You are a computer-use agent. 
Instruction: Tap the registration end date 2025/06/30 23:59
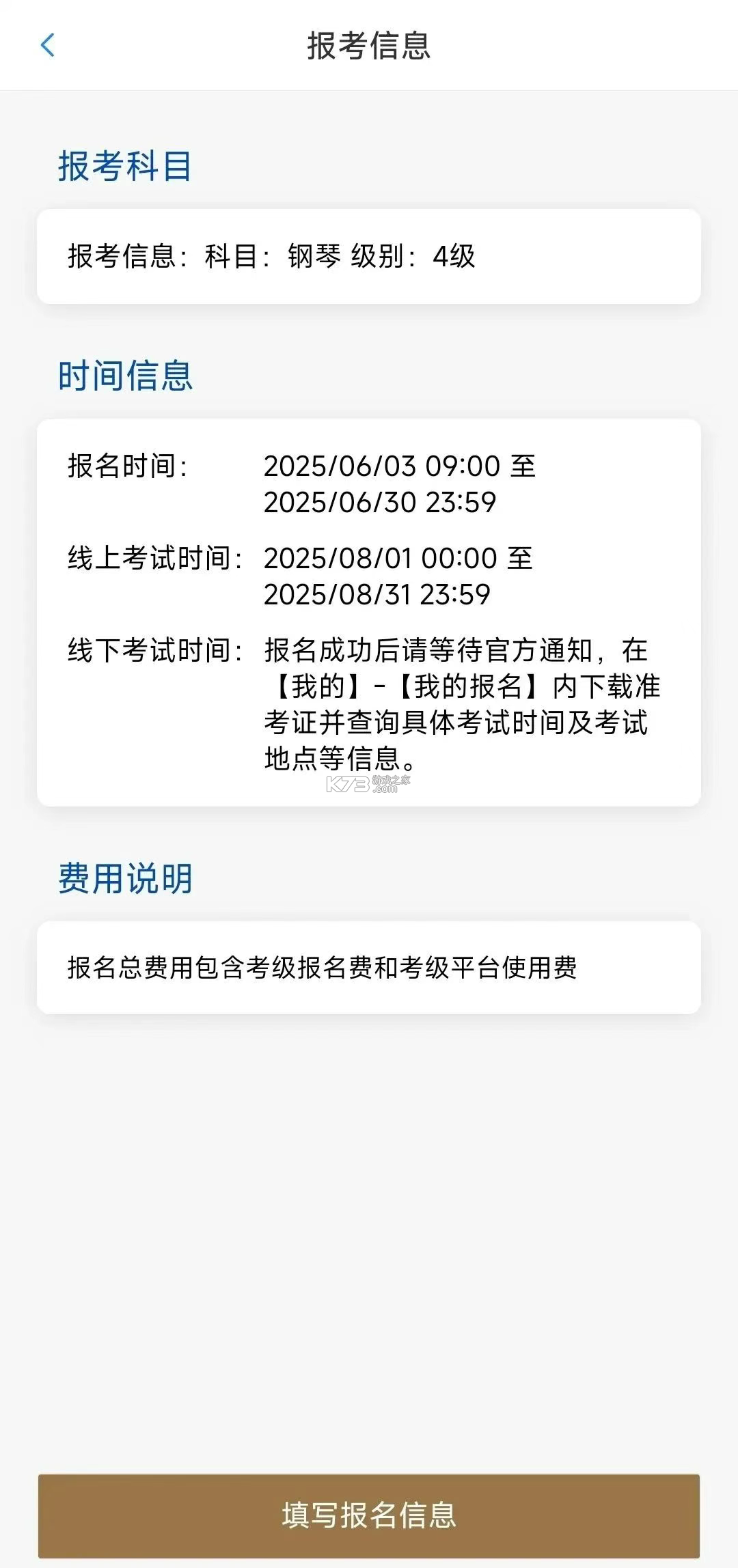[378, 504]
